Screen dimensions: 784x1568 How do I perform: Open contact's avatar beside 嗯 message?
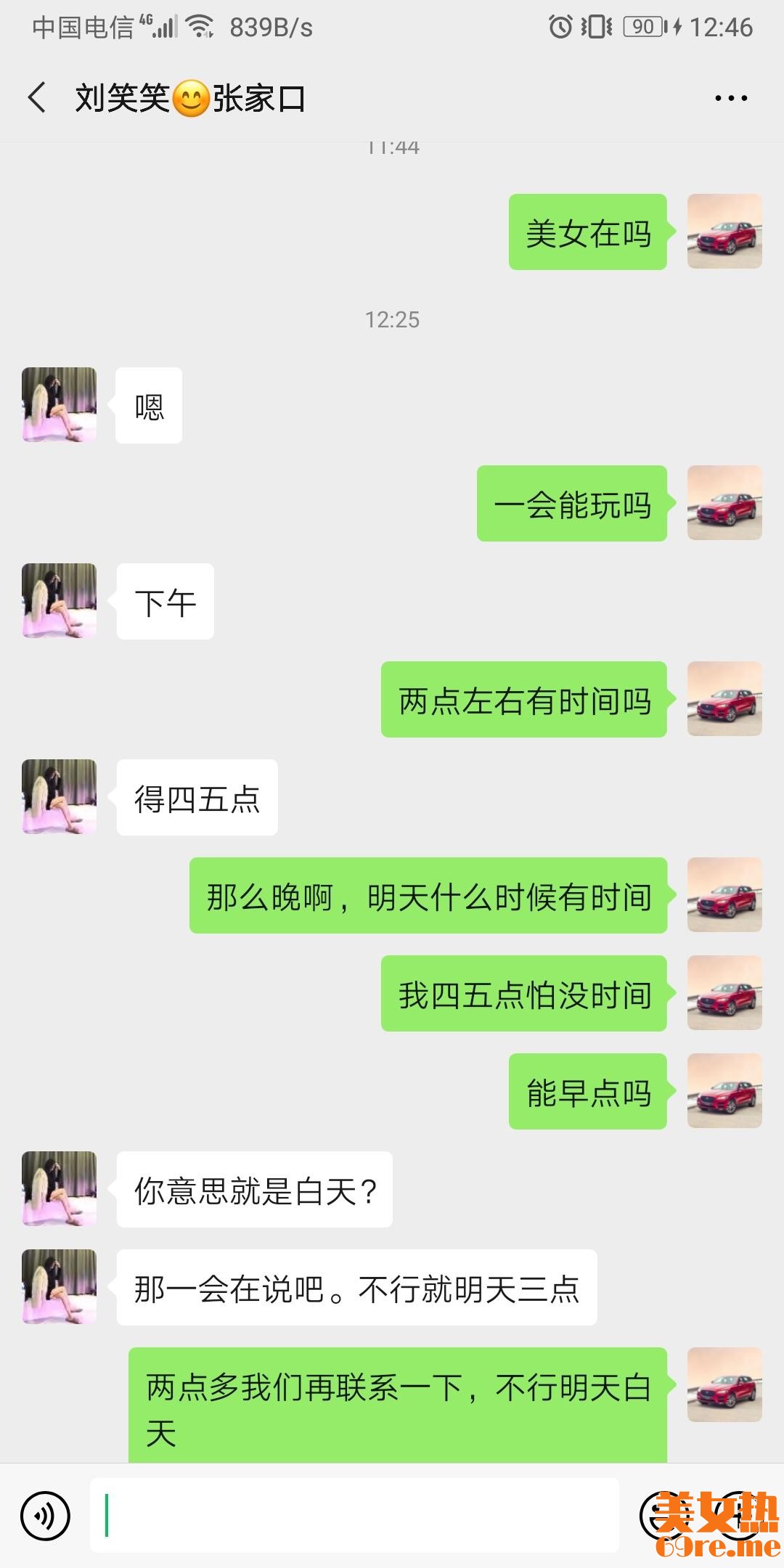coord(60,405)
